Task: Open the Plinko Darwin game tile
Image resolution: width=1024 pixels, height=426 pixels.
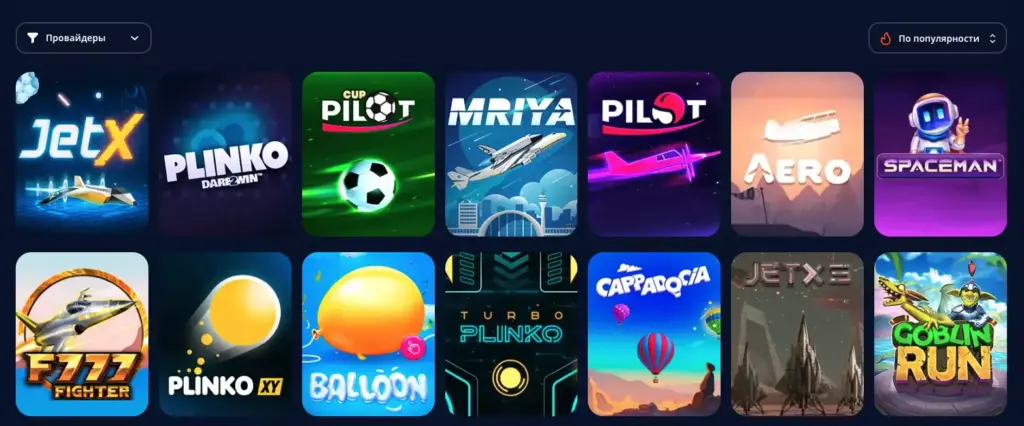Action: point(225,154)
